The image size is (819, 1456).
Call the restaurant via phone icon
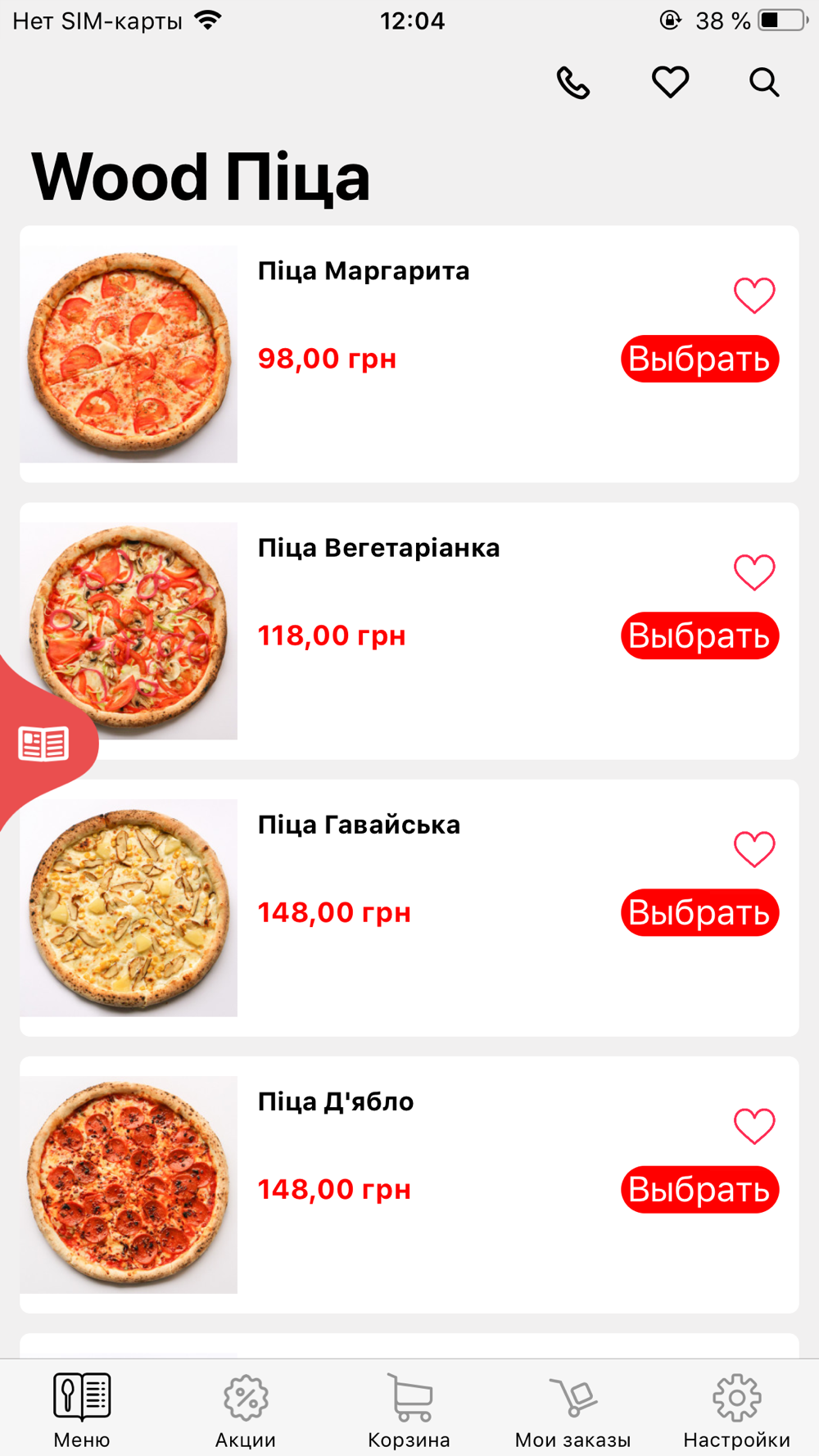tap(572, 83)
